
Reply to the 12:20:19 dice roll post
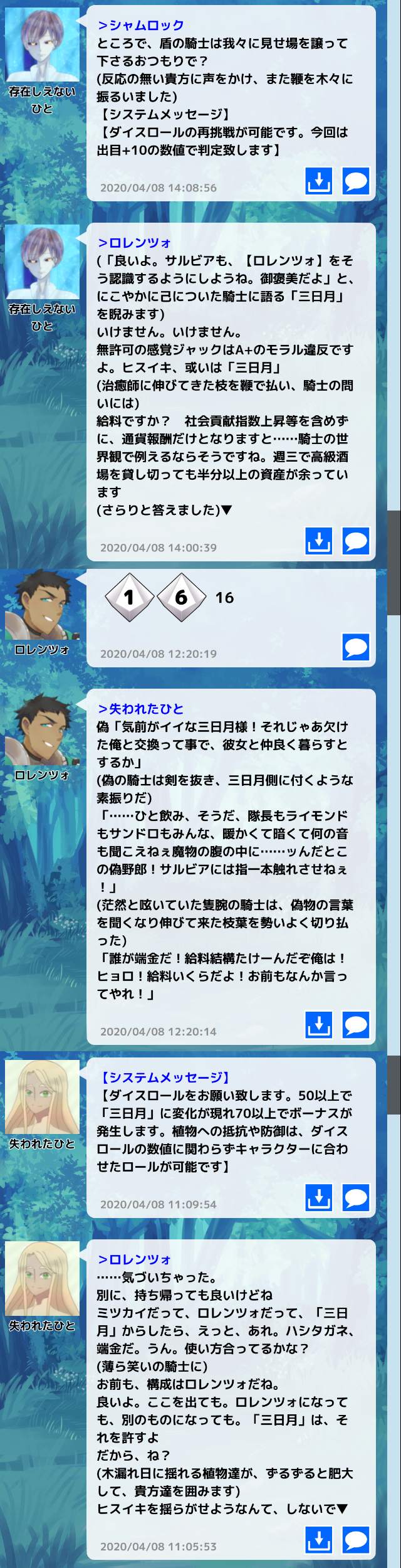tap(356, 647)
